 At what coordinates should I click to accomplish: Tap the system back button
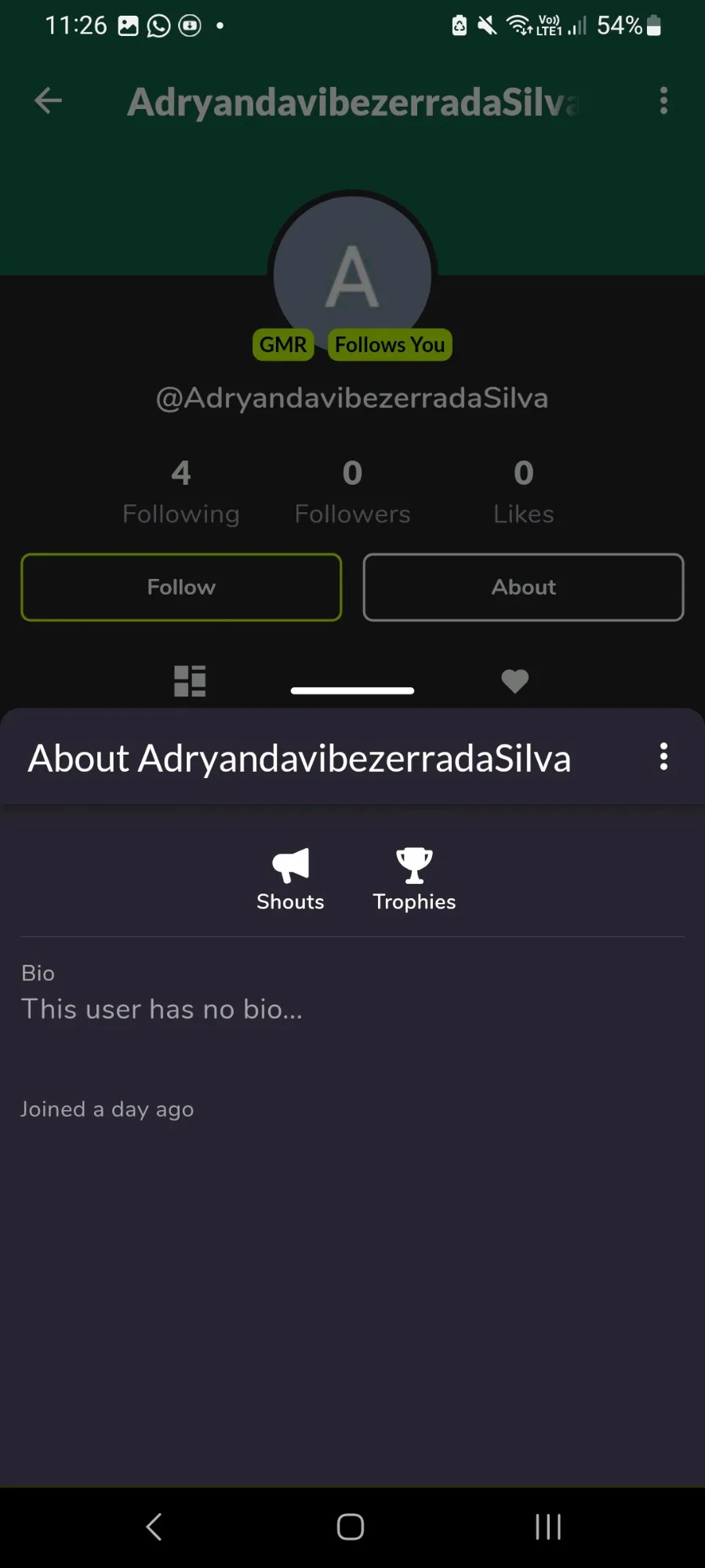(x=154, y=1526)
